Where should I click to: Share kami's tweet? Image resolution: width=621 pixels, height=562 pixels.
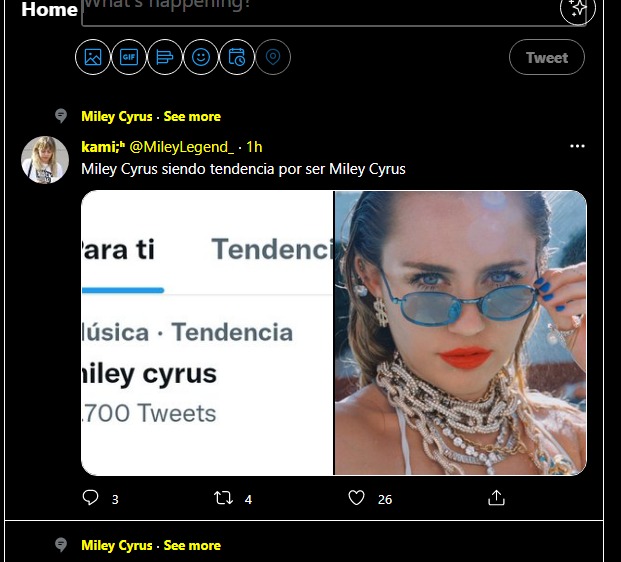[x=496, y=497]
